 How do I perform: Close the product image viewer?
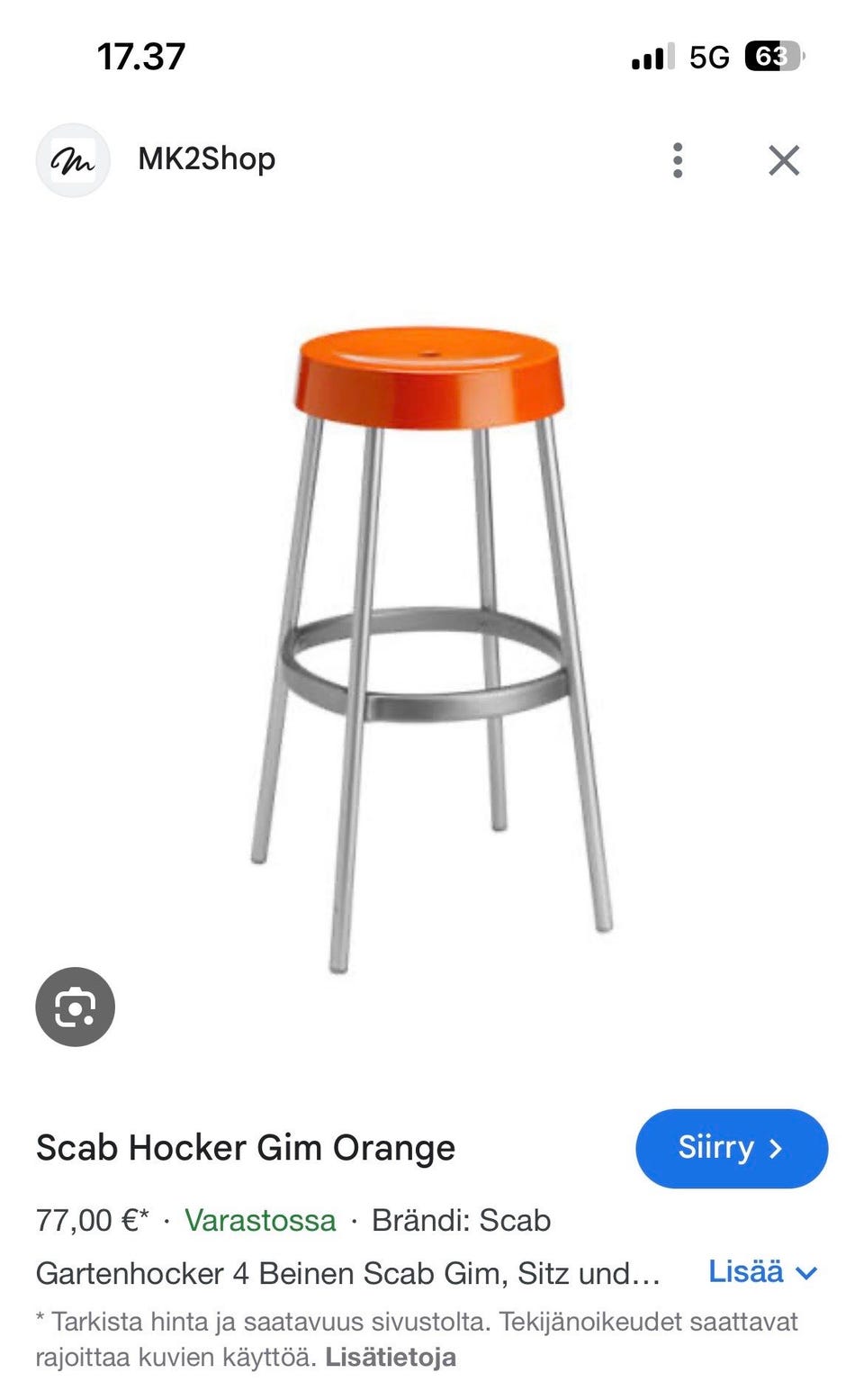pos(784,160)
